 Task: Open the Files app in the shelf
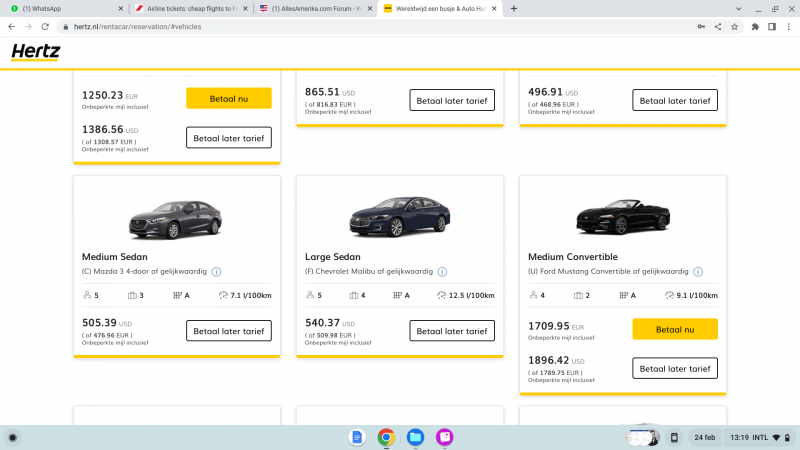click(x=415, y=437)
